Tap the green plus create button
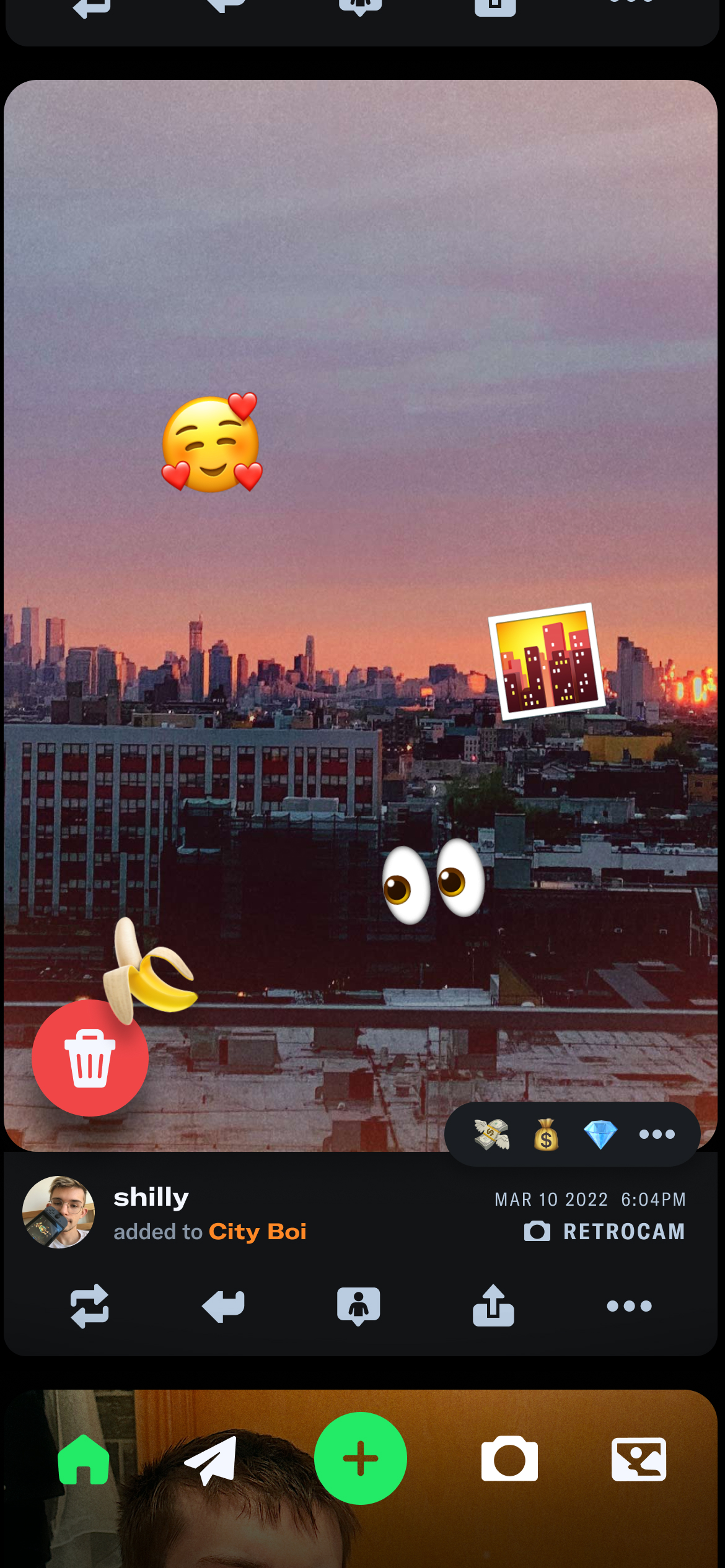This screenshot has width=725, height=1568. click(361, 1458)
